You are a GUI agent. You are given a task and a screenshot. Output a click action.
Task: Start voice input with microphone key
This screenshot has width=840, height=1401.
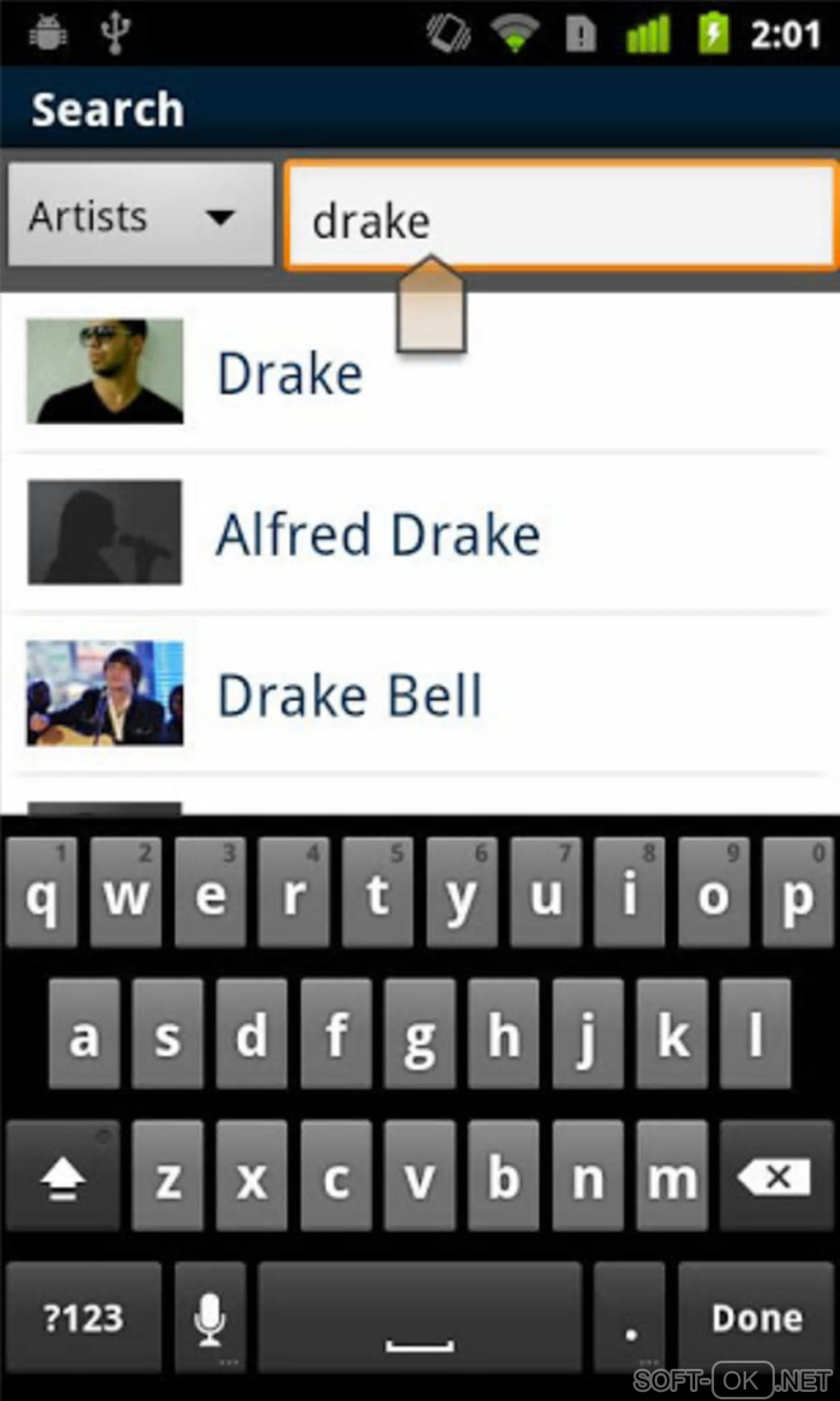click(x=210, y=1317)
